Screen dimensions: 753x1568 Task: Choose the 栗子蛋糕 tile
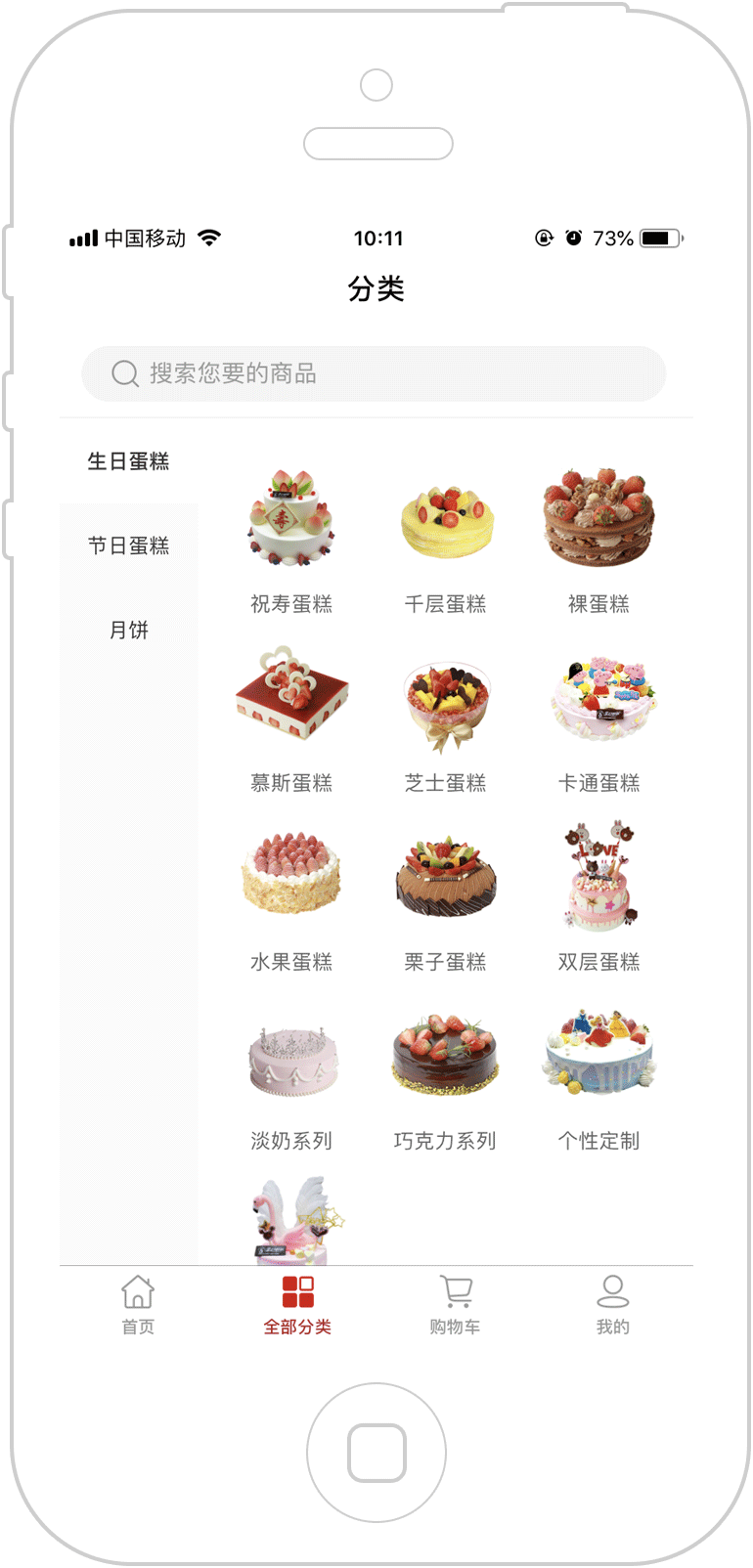[446, 898]
